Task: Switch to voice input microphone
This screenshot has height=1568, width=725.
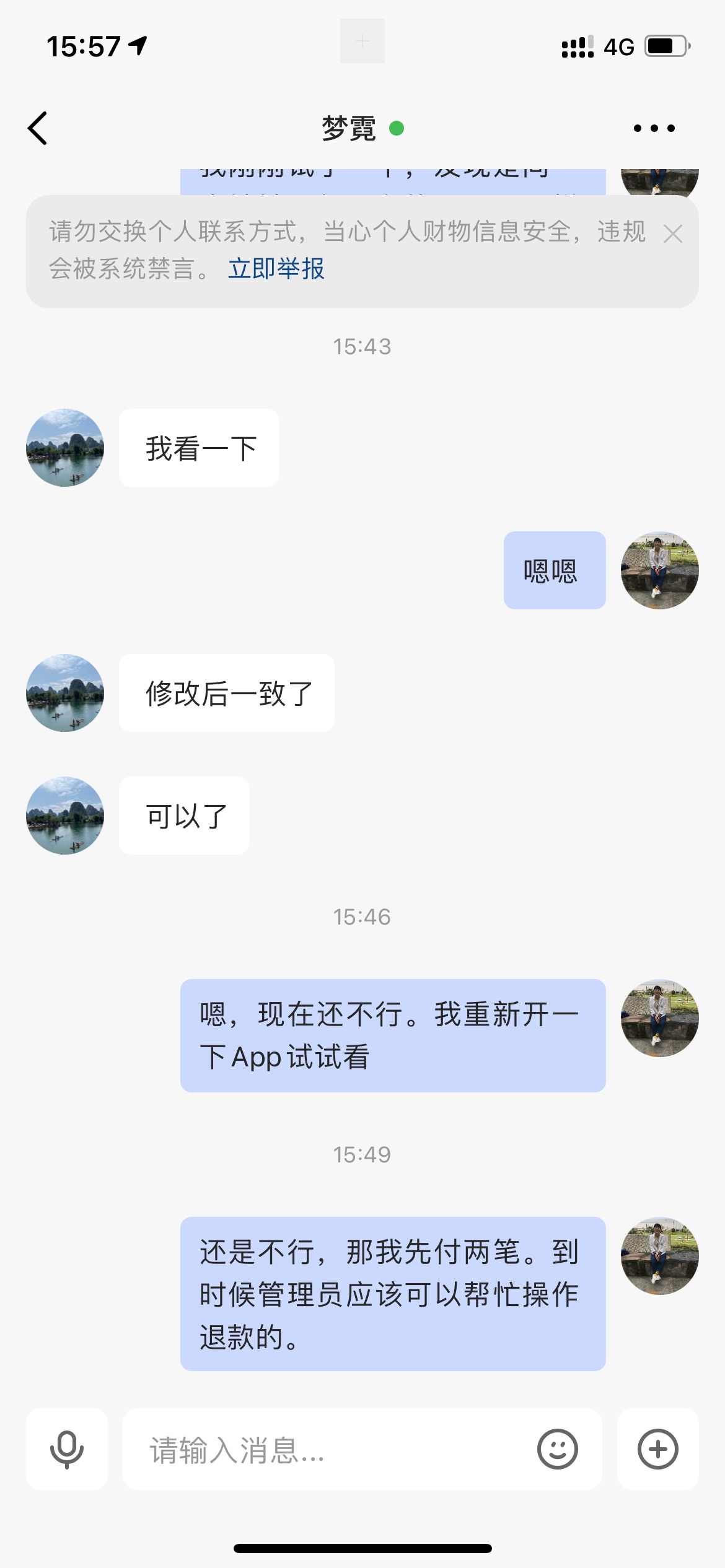Action: click(67, 1449)
